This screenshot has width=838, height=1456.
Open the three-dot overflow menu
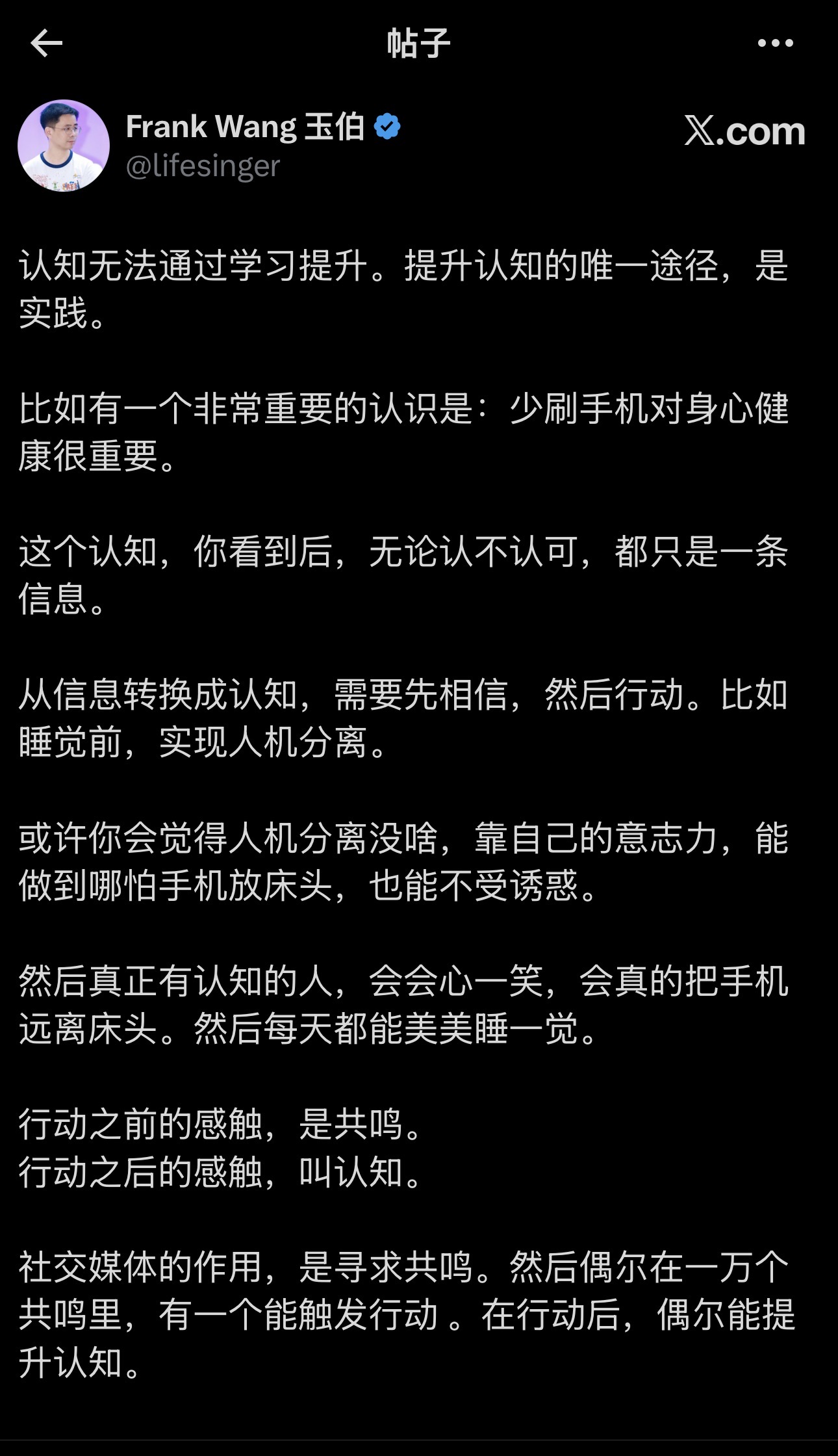[775, 44]
